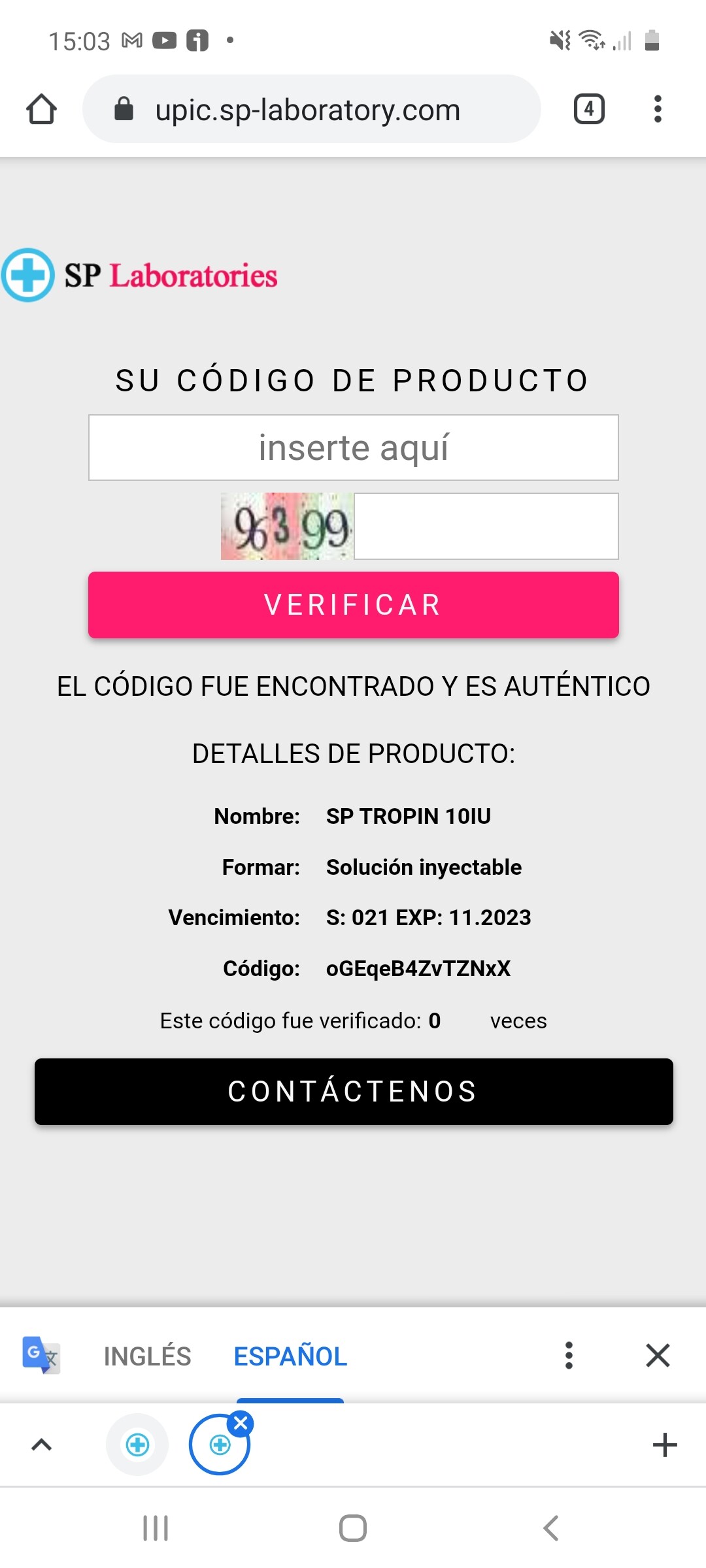The image size is (706, 1568).
Task: Tap the upic.sp-laboratory.com address bar
Action: pos(312,109)
